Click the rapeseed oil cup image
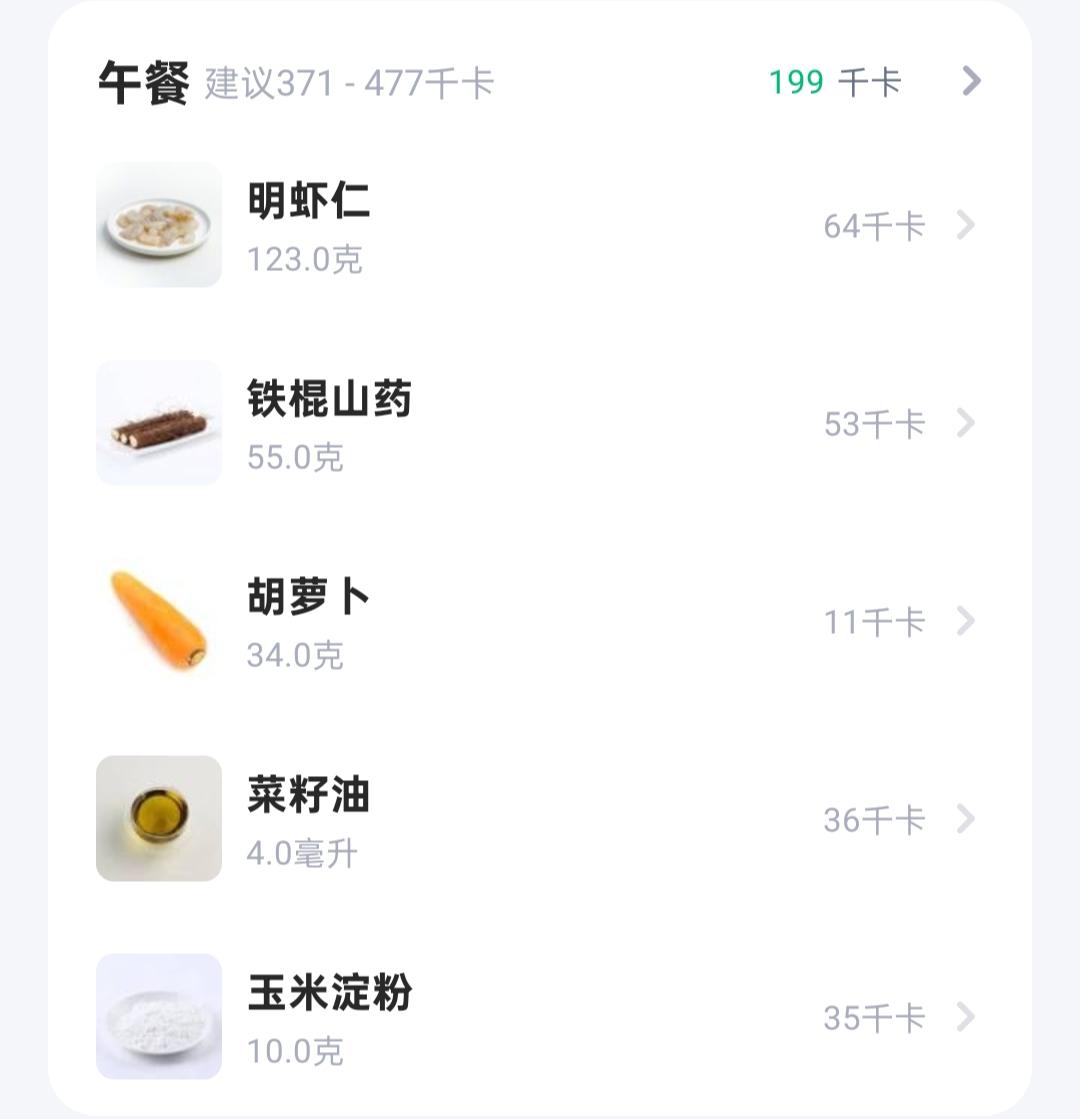The height and width of the screenshot is (1119, 1080). 158,819
